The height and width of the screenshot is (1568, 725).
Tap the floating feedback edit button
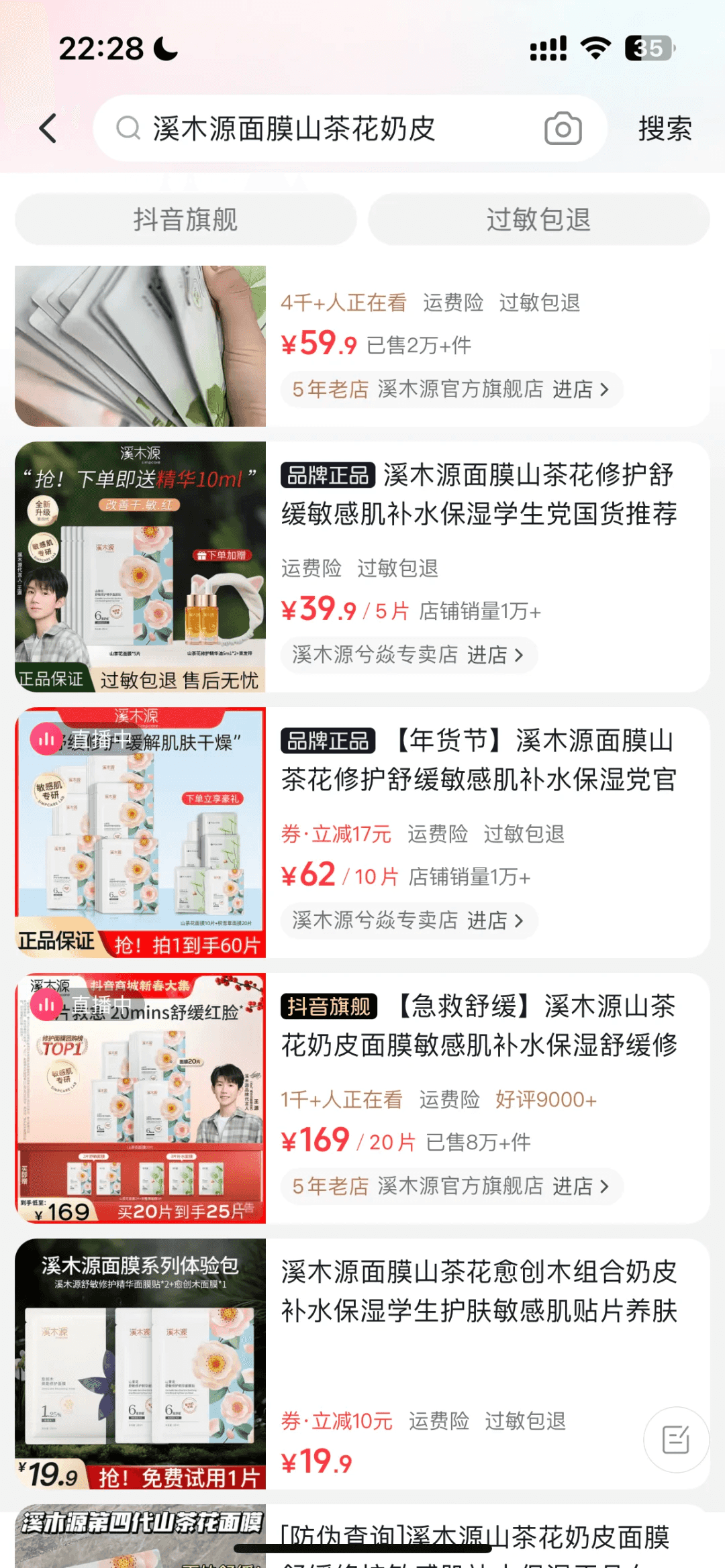pos(675,1439)
